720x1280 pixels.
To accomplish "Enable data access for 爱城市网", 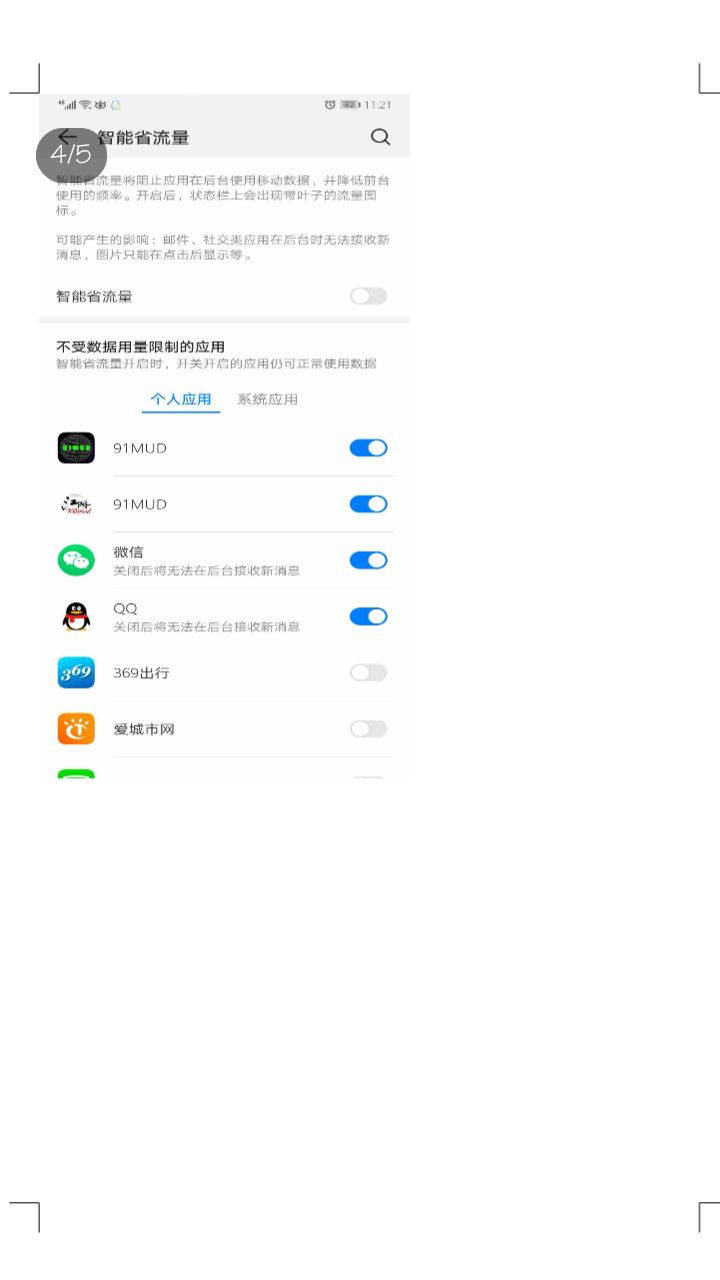I will [x=367, y=728].
